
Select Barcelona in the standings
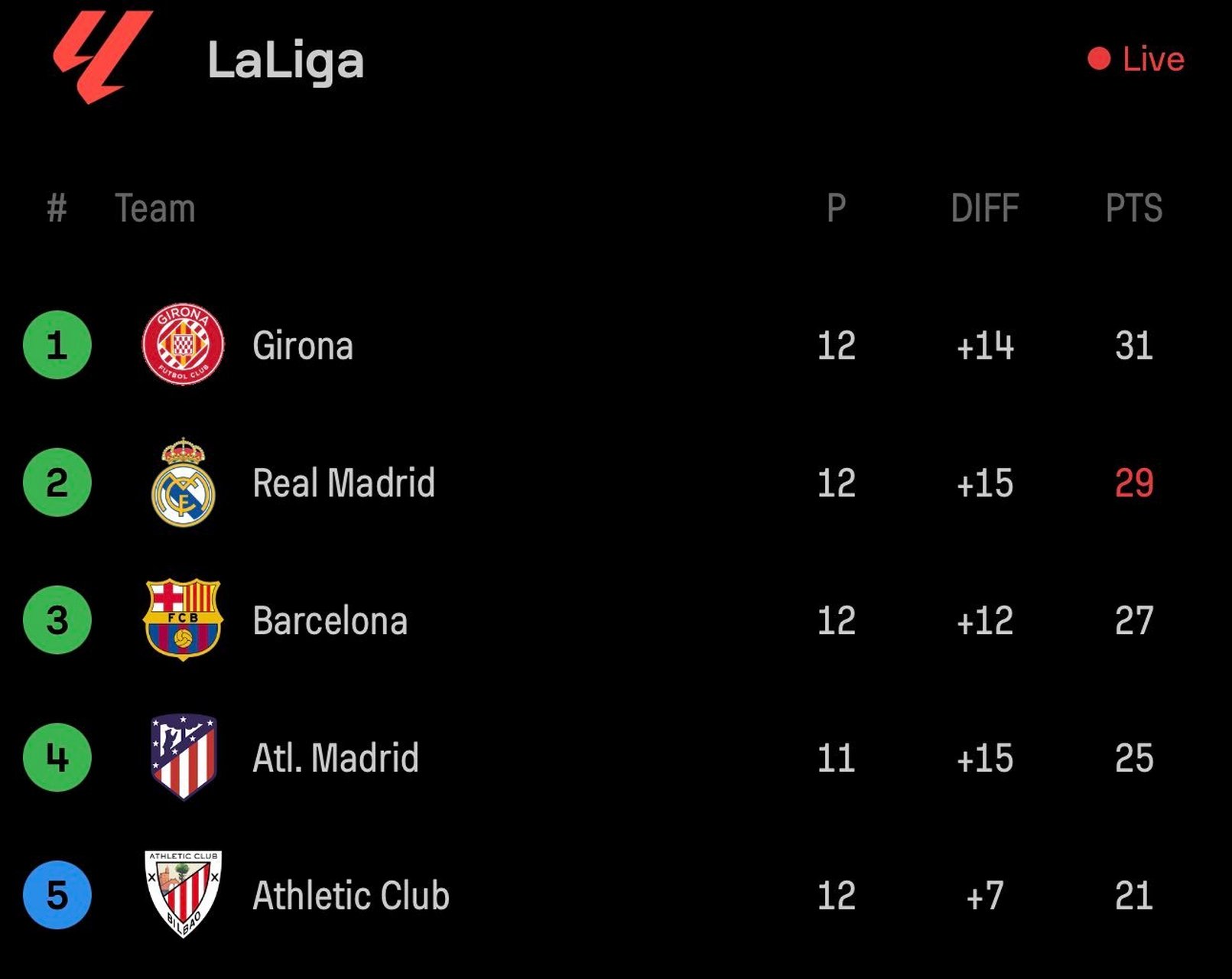[x=330, y=620]
